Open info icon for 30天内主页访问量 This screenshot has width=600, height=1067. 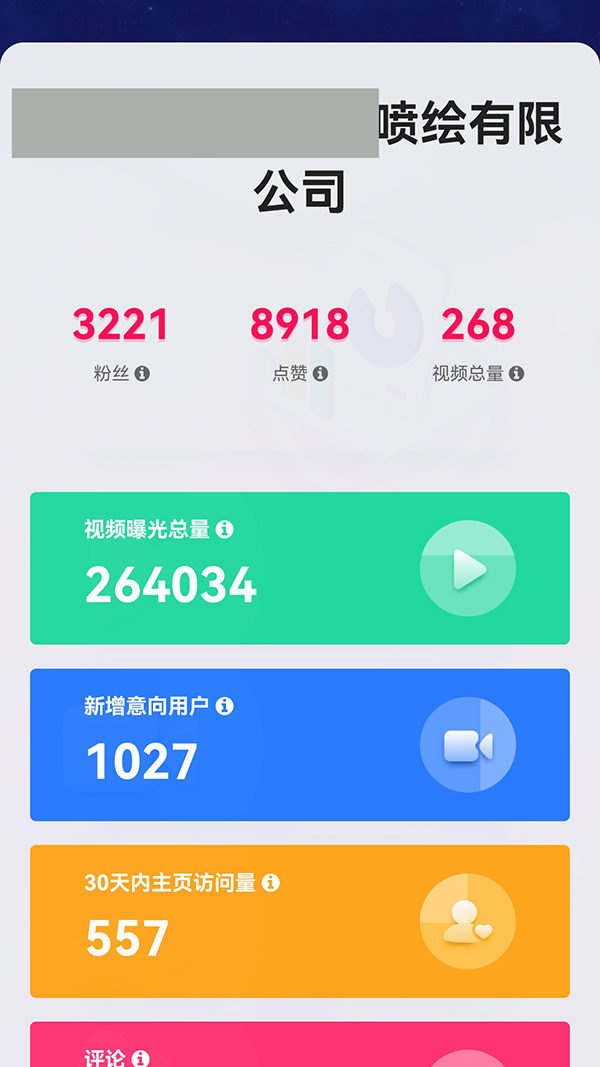click(270, 883)
